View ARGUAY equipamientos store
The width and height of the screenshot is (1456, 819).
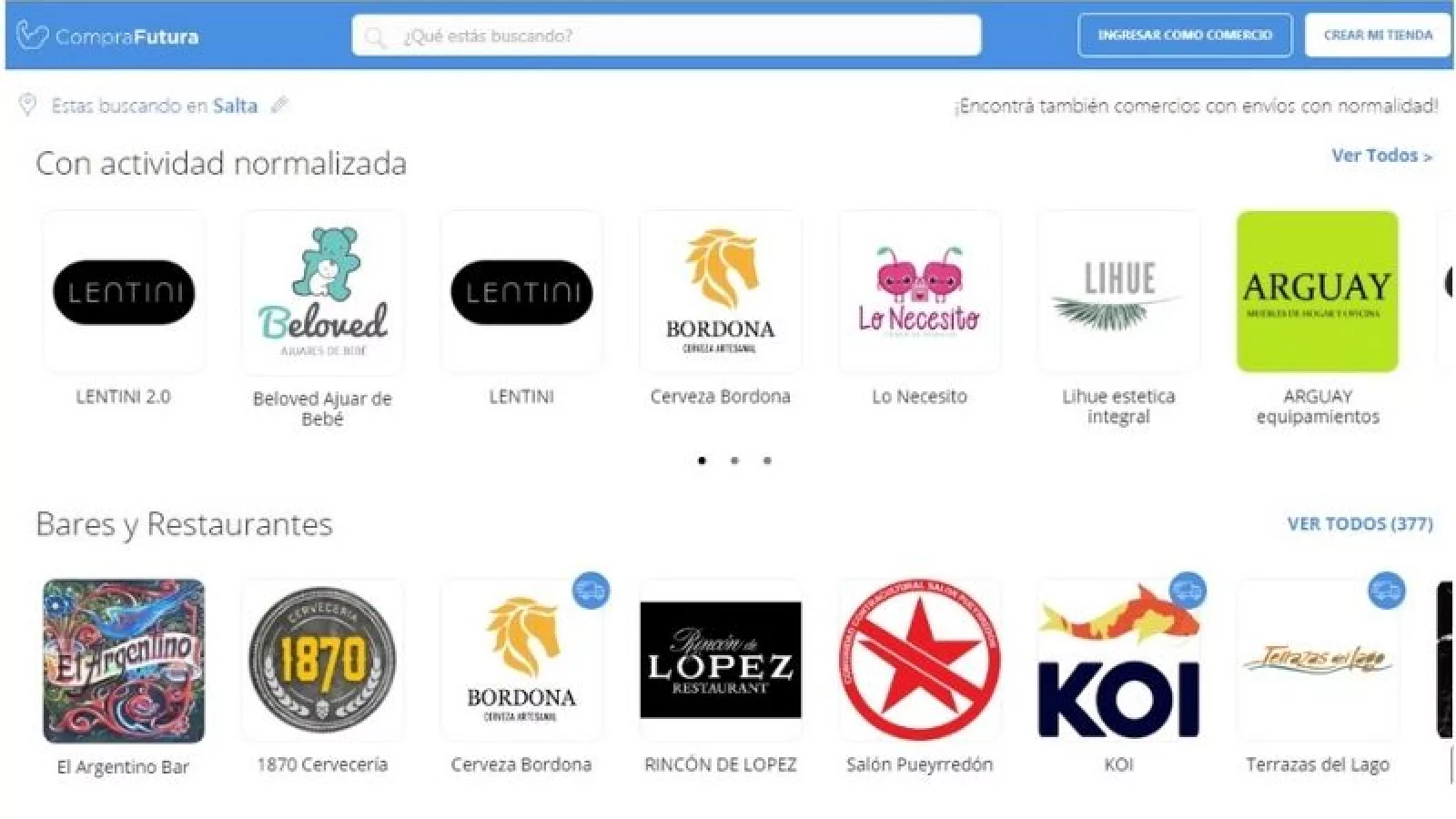click(x=1317, y=292)
